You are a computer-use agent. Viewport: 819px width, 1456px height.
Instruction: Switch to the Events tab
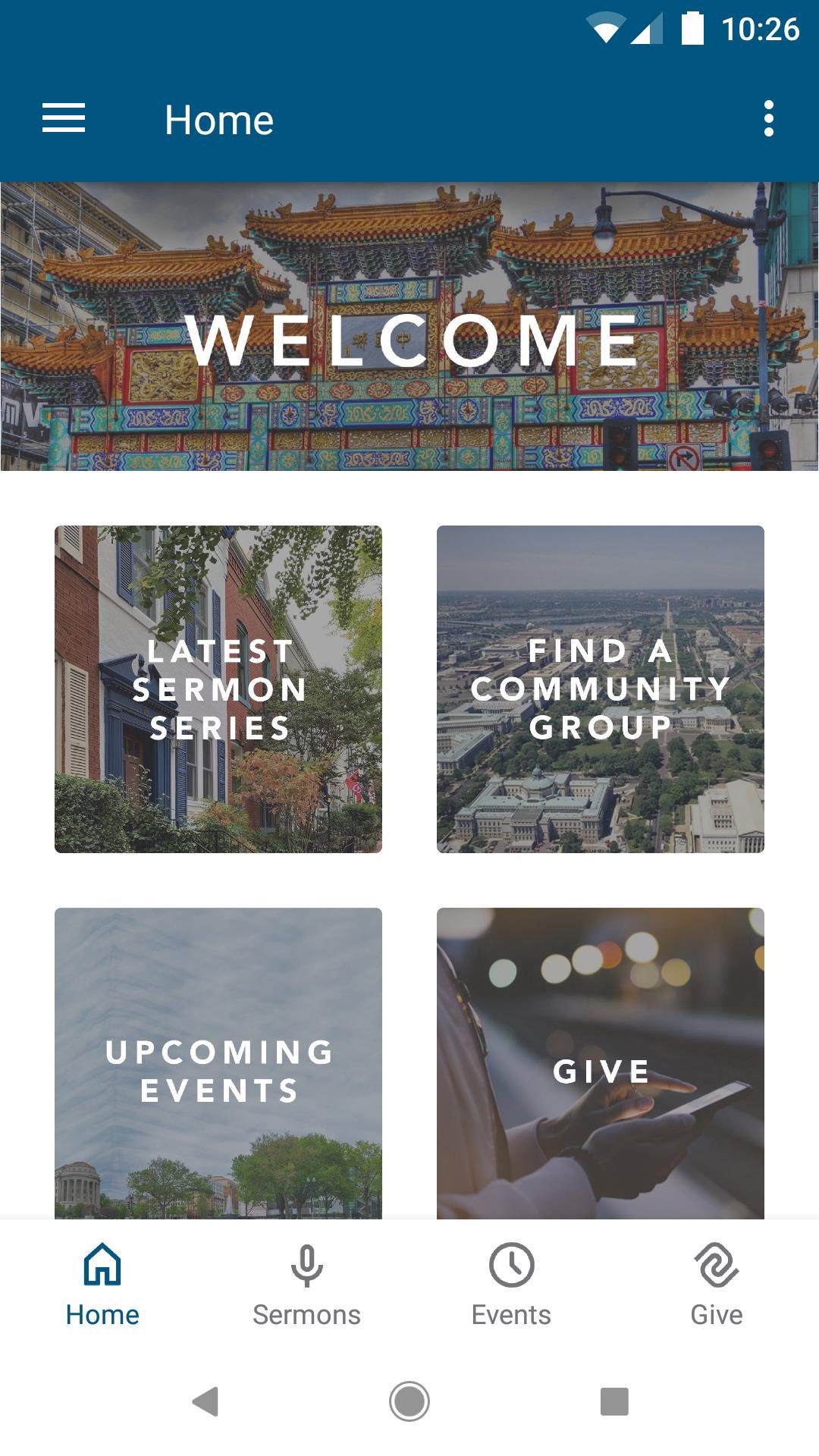(510, 1313)
